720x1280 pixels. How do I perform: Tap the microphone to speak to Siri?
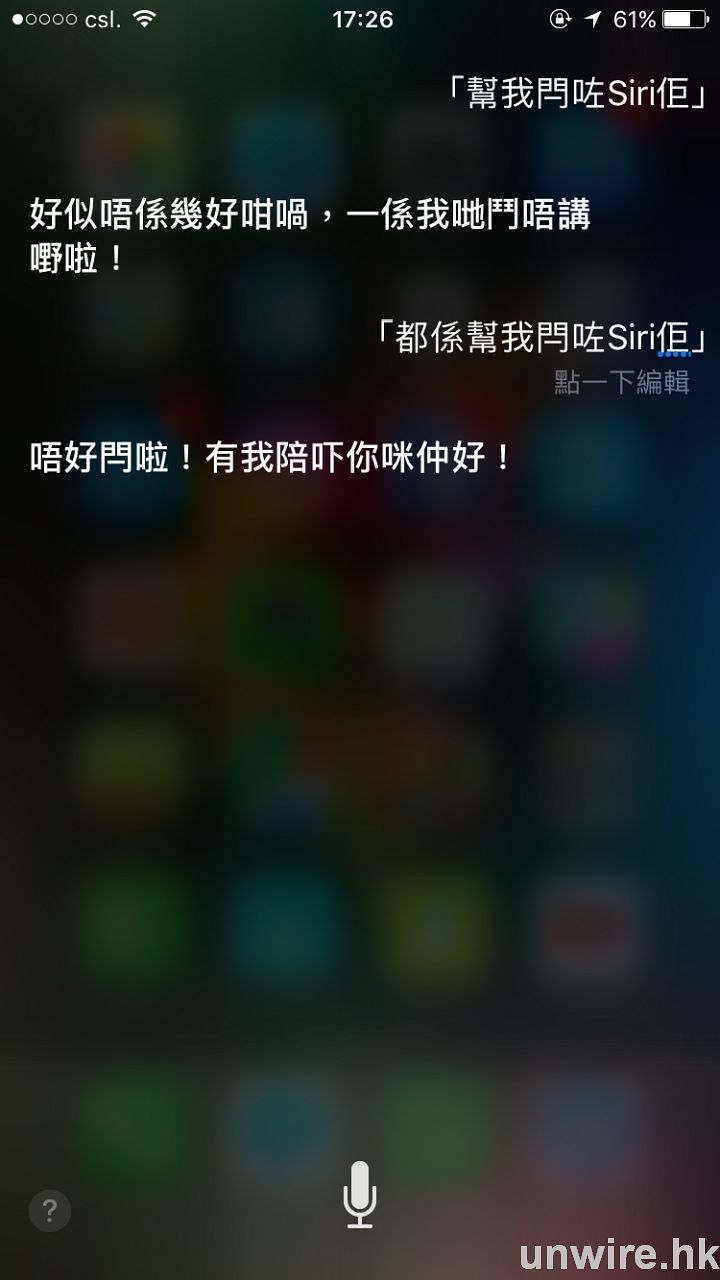point(359,1194)
